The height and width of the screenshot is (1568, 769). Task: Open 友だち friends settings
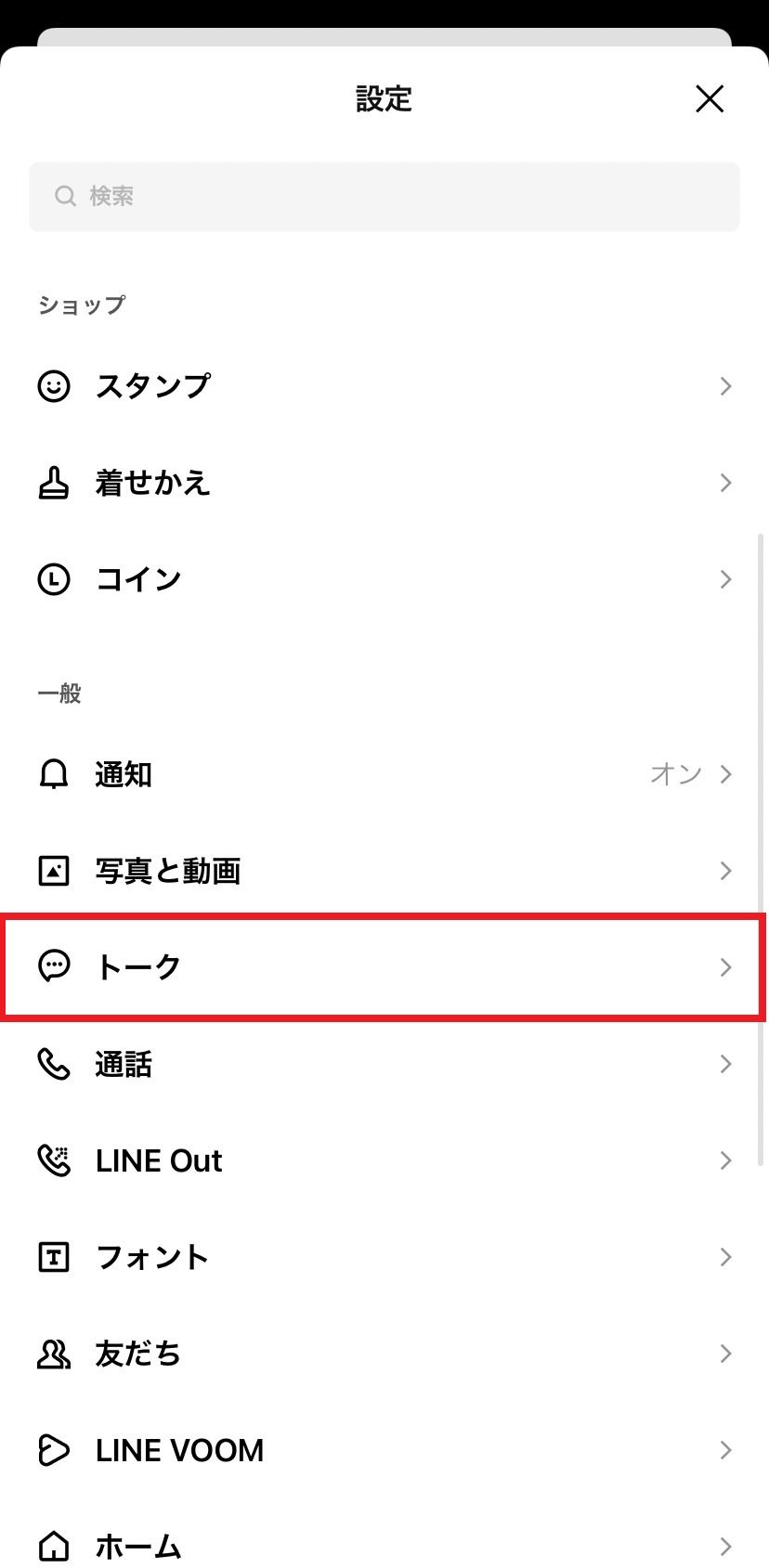point(384,1354)
